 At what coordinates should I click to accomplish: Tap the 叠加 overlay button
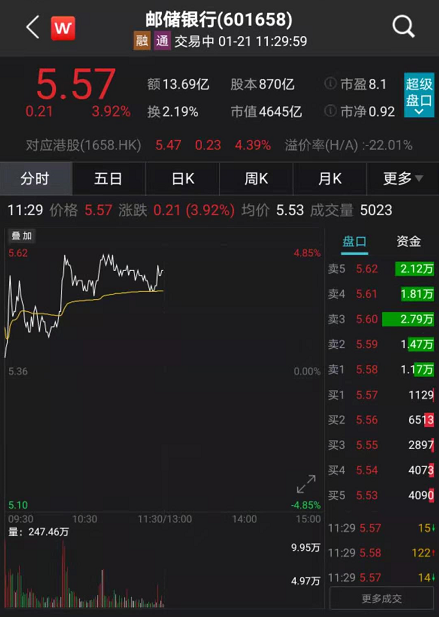pos(22,236)
